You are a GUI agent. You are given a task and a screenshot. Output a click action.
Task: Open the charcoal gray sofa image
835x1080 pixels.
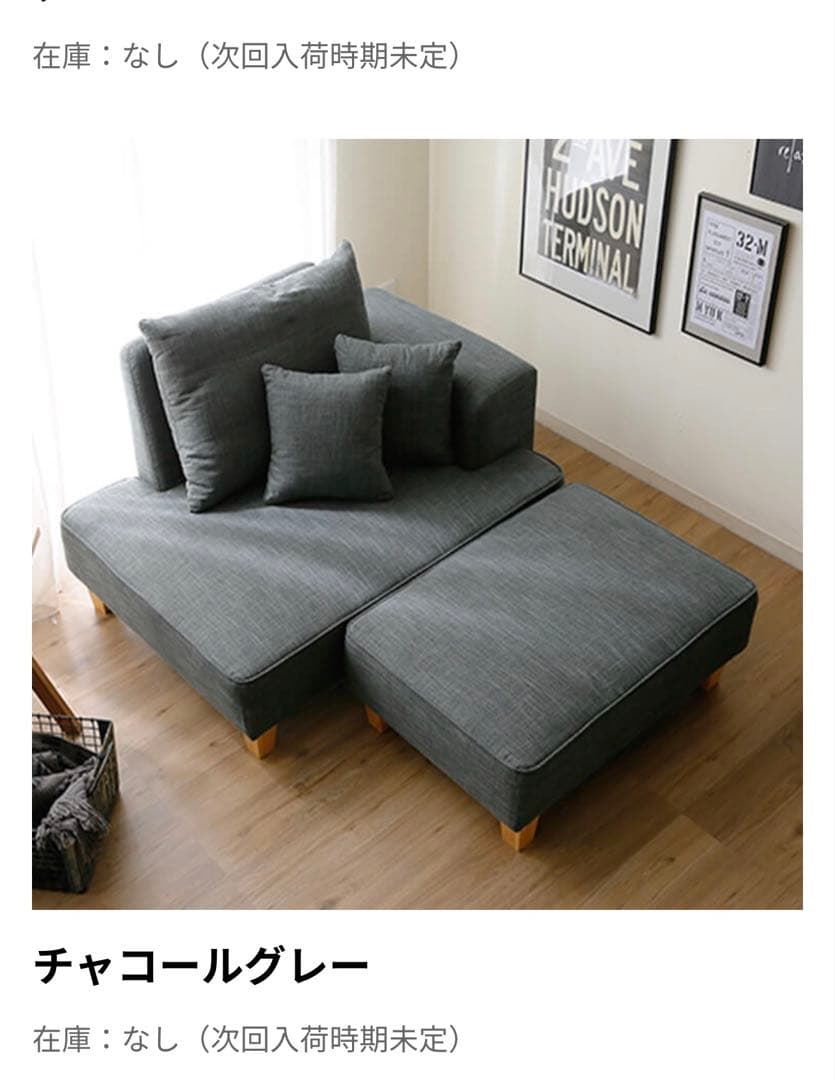pos(417,524)
